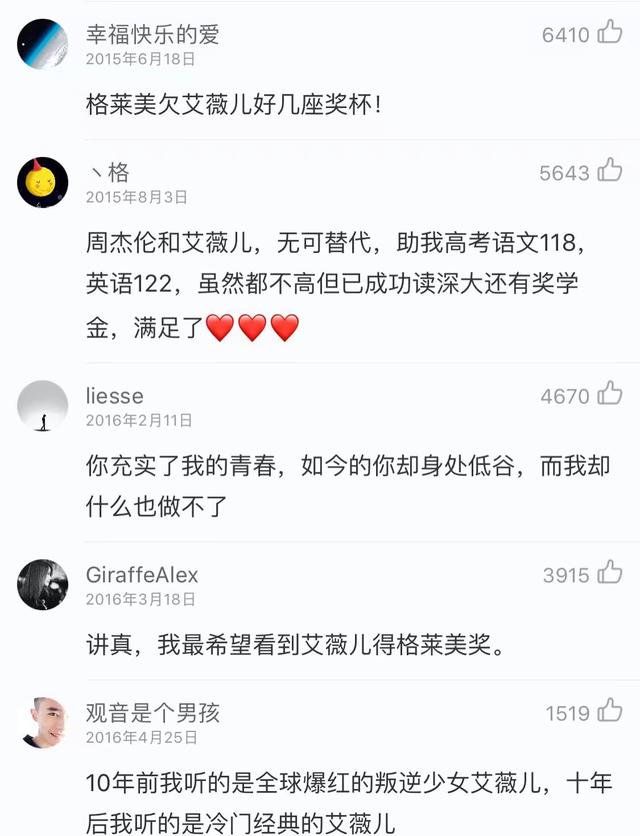Open 丶格's profile avatar

42,182
